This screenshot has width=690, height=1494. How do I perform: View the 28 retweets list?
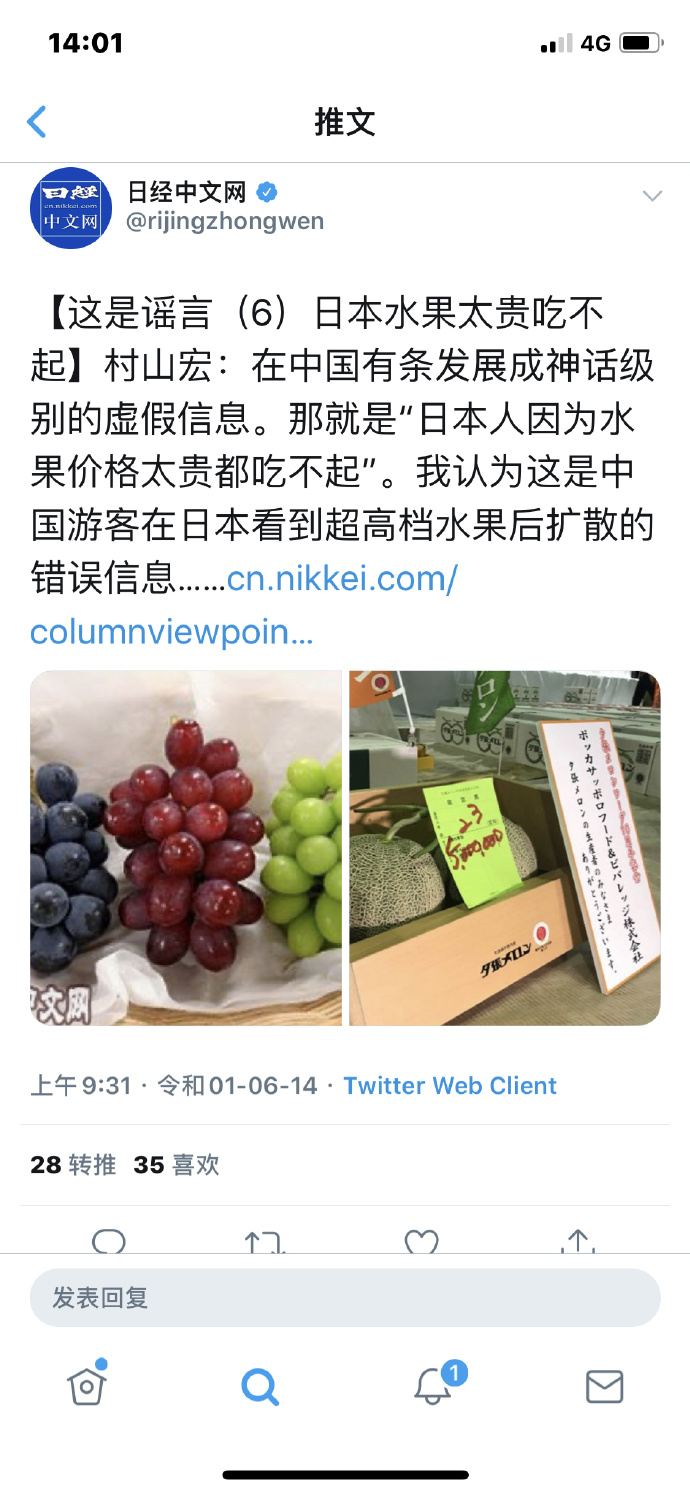[74, 1165]
